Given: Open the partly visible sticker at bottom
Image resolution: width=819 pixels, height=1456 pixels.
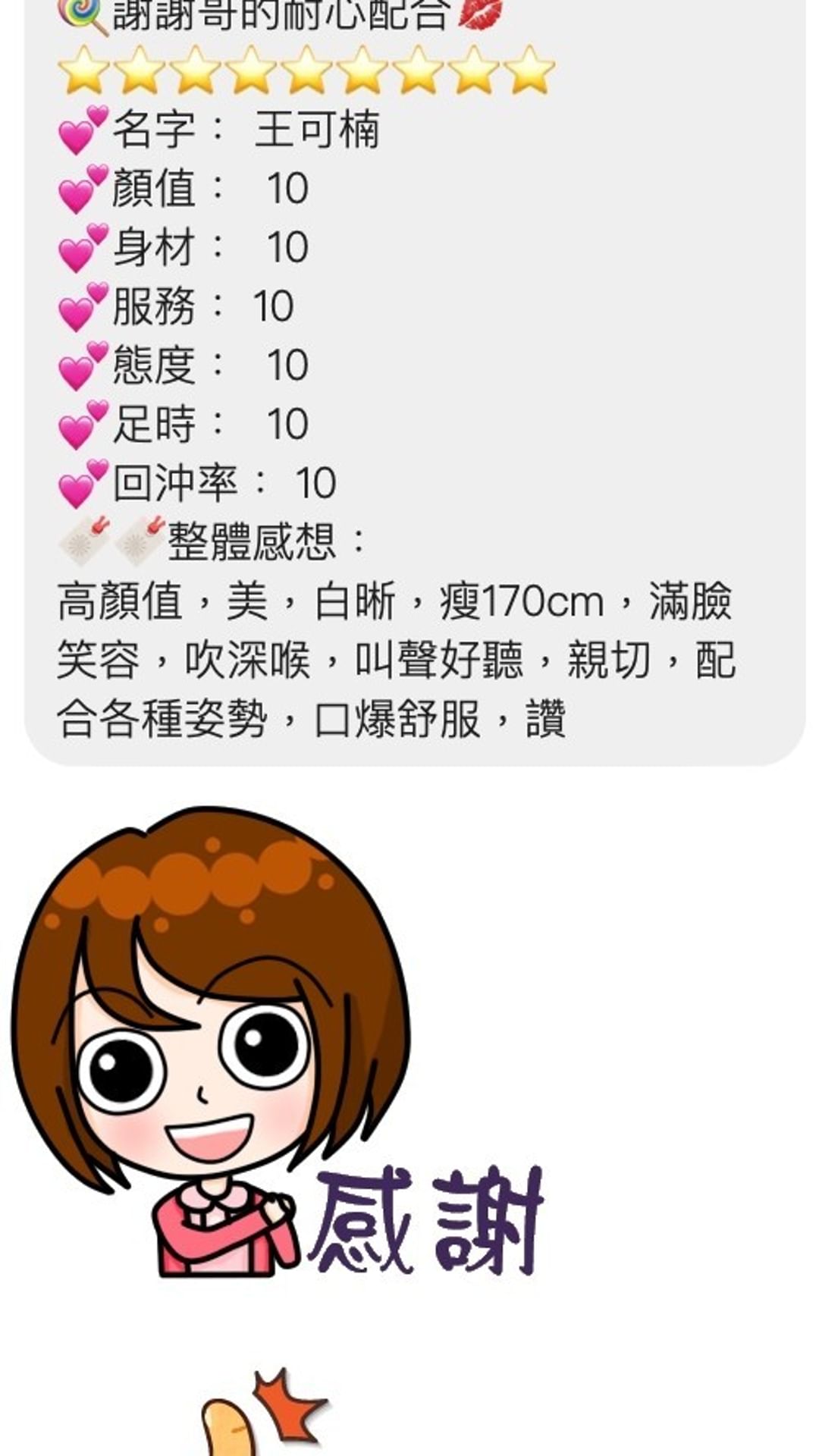Looking at the screenshot, I should click(265, 1411).
